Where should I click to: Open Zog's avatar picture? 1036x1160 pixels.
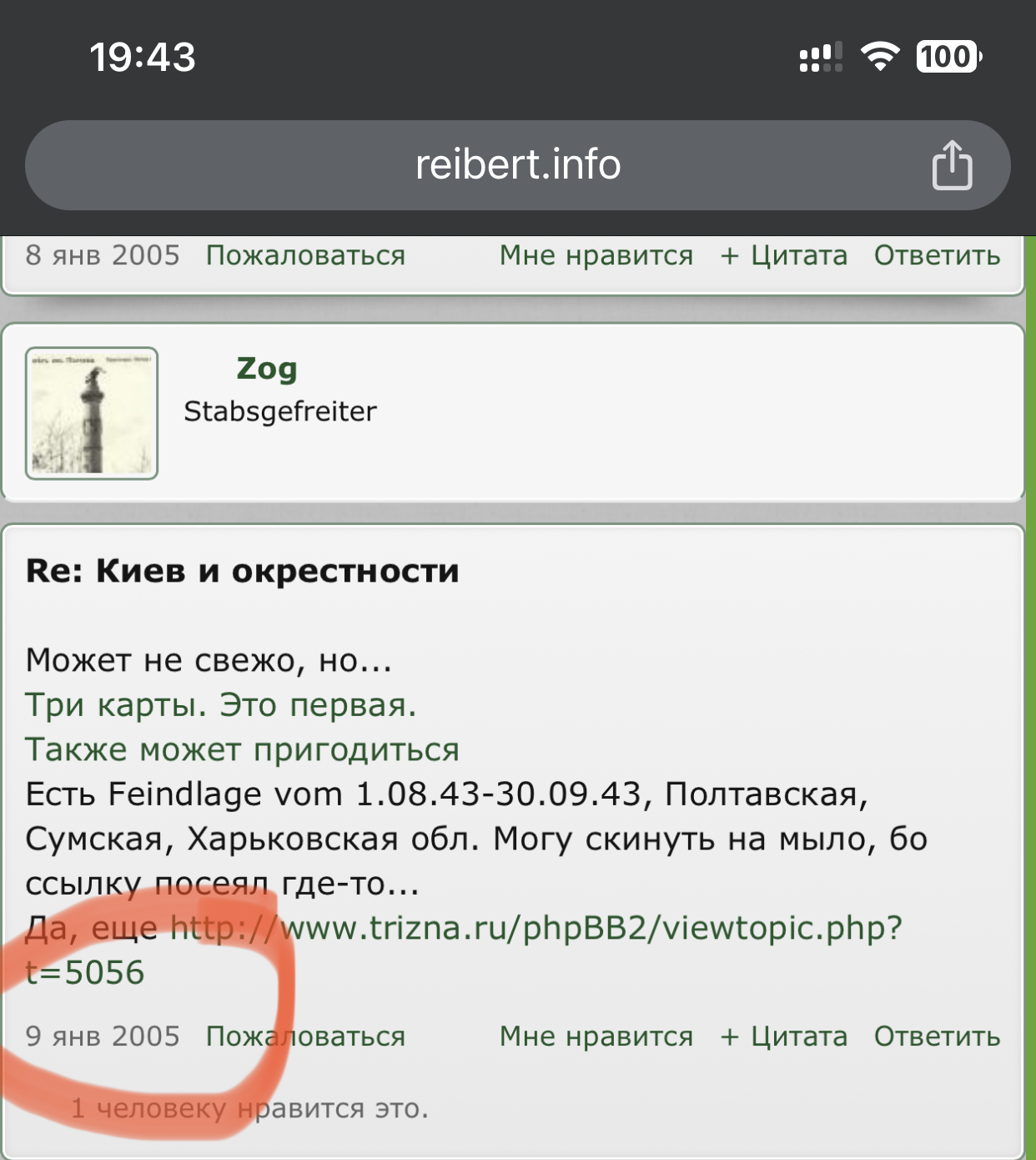(x=92, y=413)
